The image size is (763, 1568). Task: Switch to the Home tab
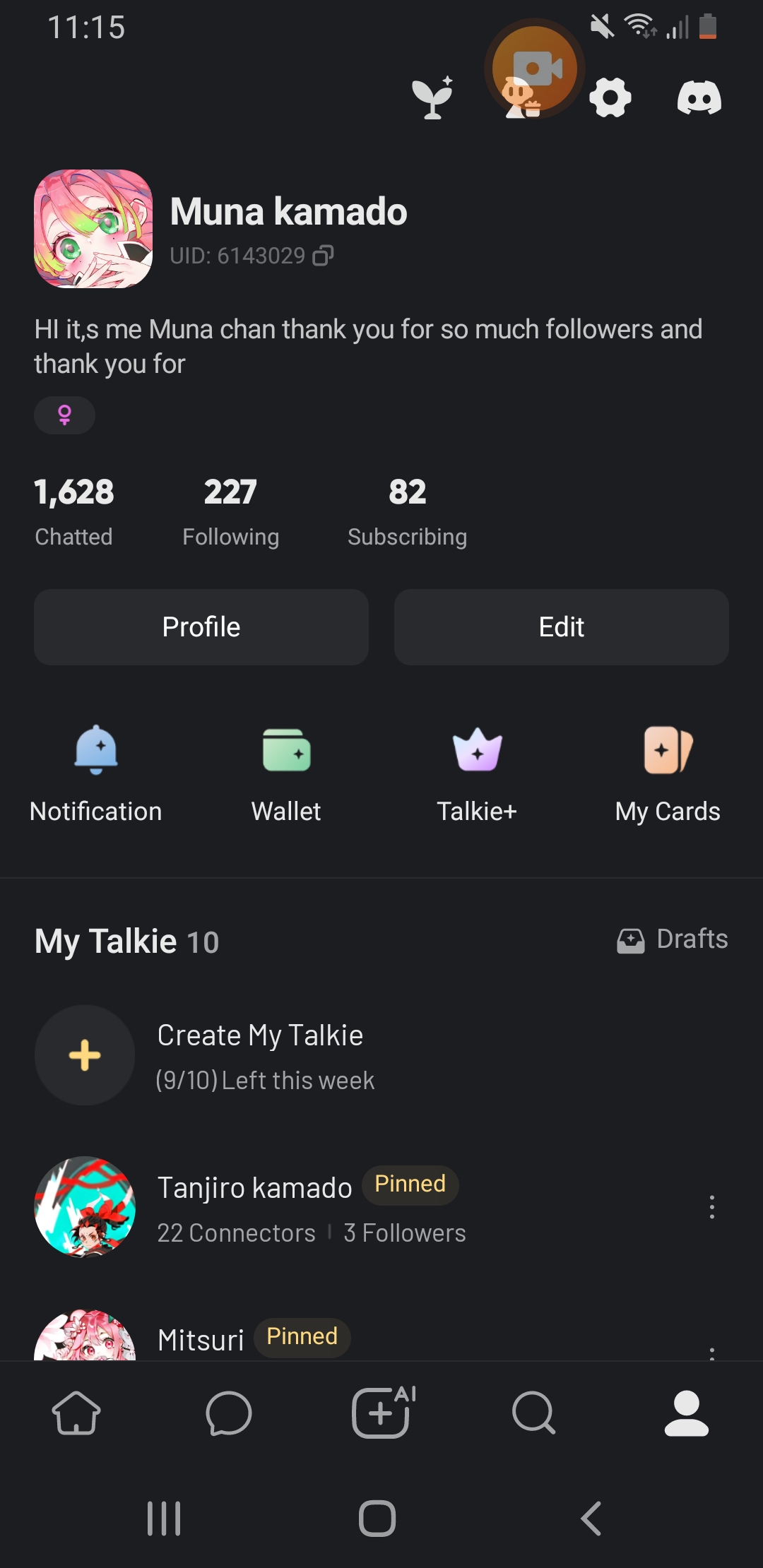pyautogui.click(x=76, y=1413)
